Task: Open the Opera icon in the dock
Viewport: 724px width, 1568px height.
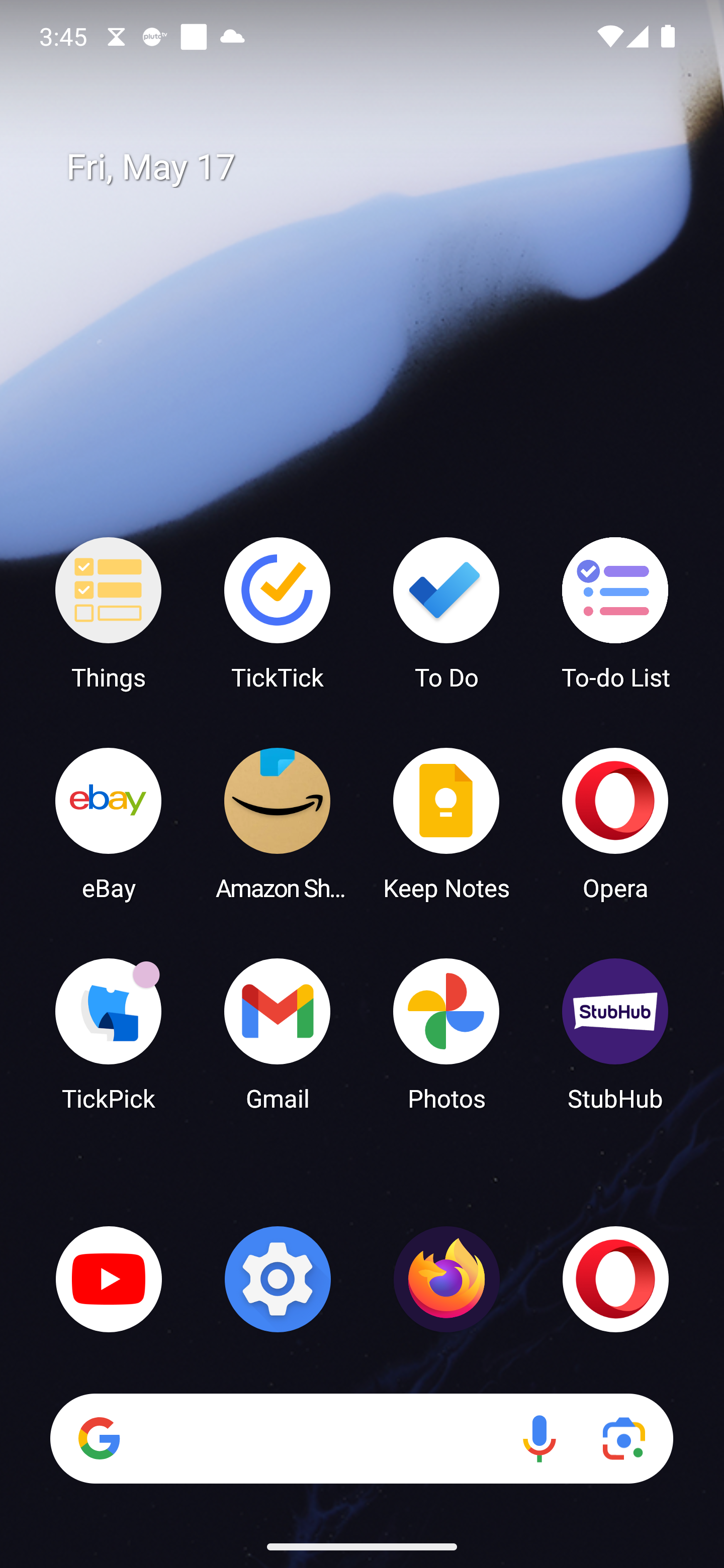Action: pyautogui.click(x=614, y=1279)
